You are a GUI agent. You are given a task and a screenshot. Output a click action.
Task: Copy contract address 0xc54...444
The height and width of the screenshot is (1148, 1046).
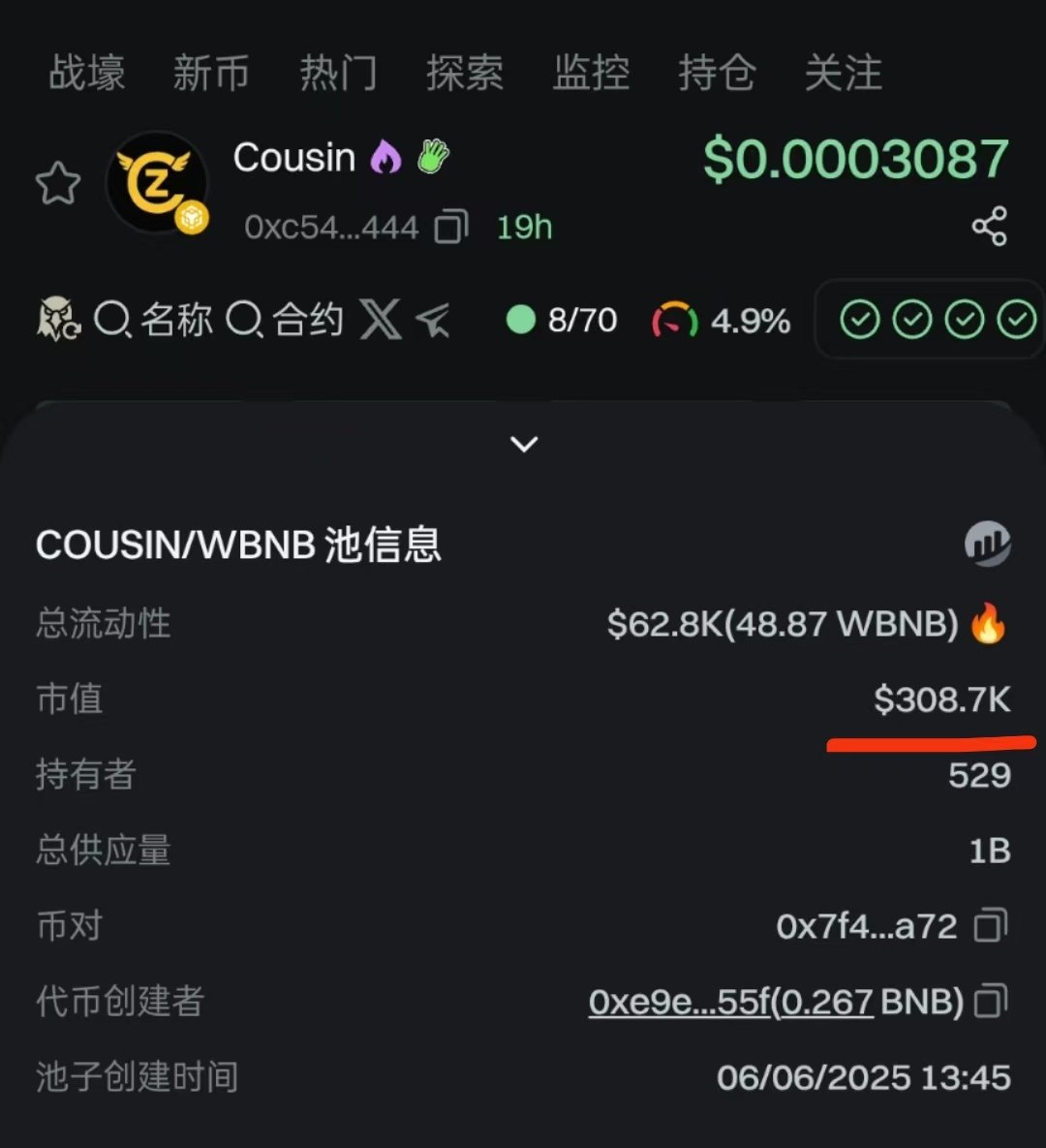click(x=451, y=228)
